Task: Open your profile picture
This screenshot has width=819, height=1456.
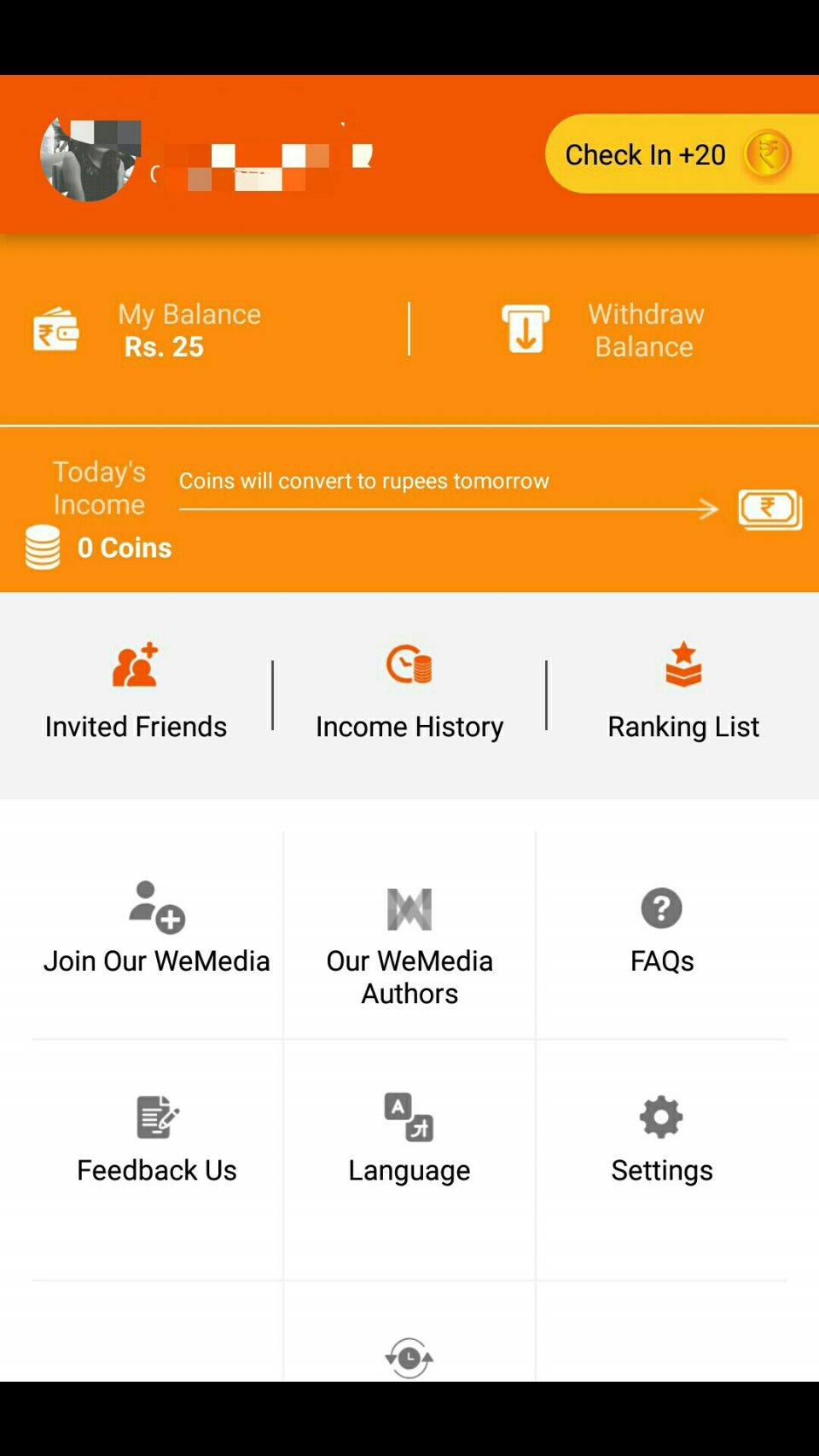Action: [90, 157]
